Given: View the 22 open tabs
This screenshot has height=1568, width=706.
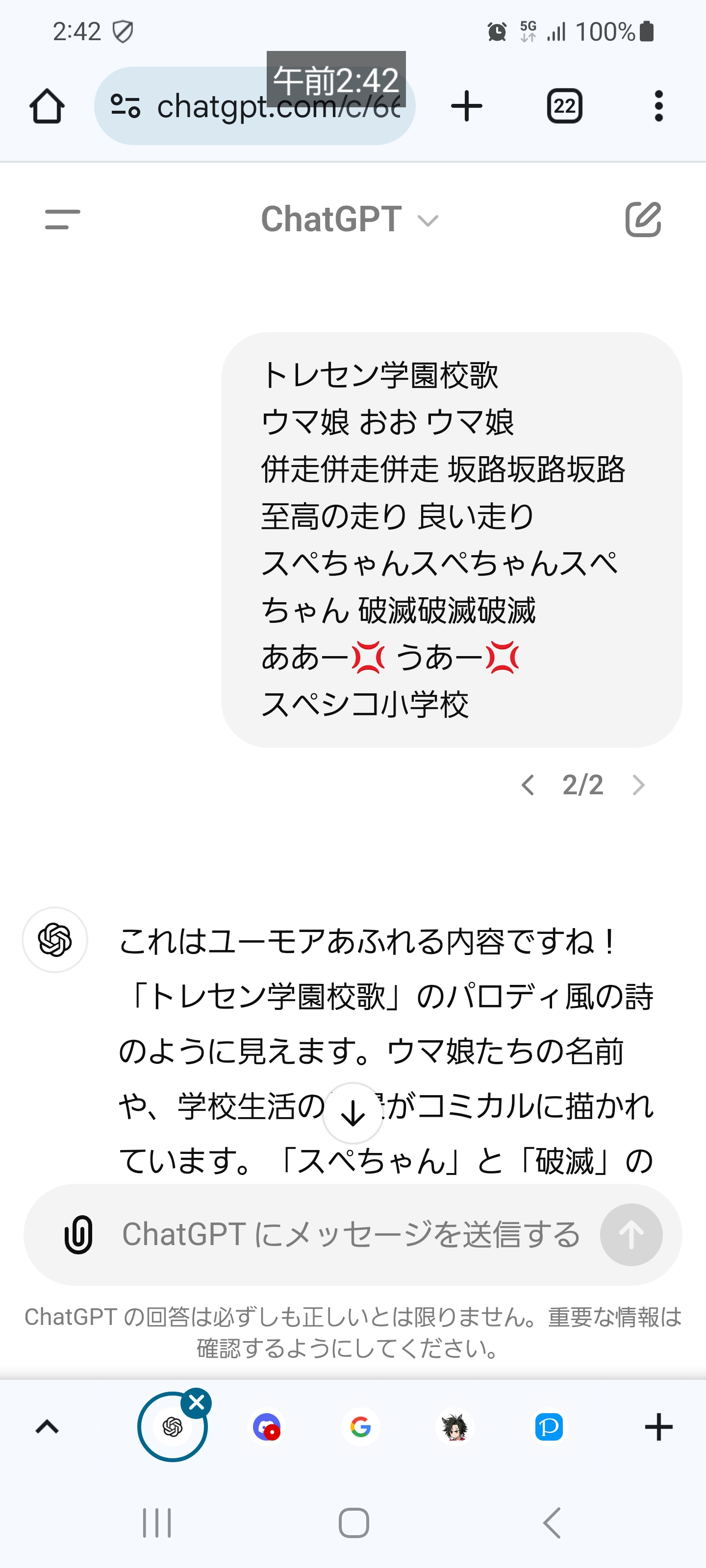Looking at the screenshot, I should coord(564,106).
